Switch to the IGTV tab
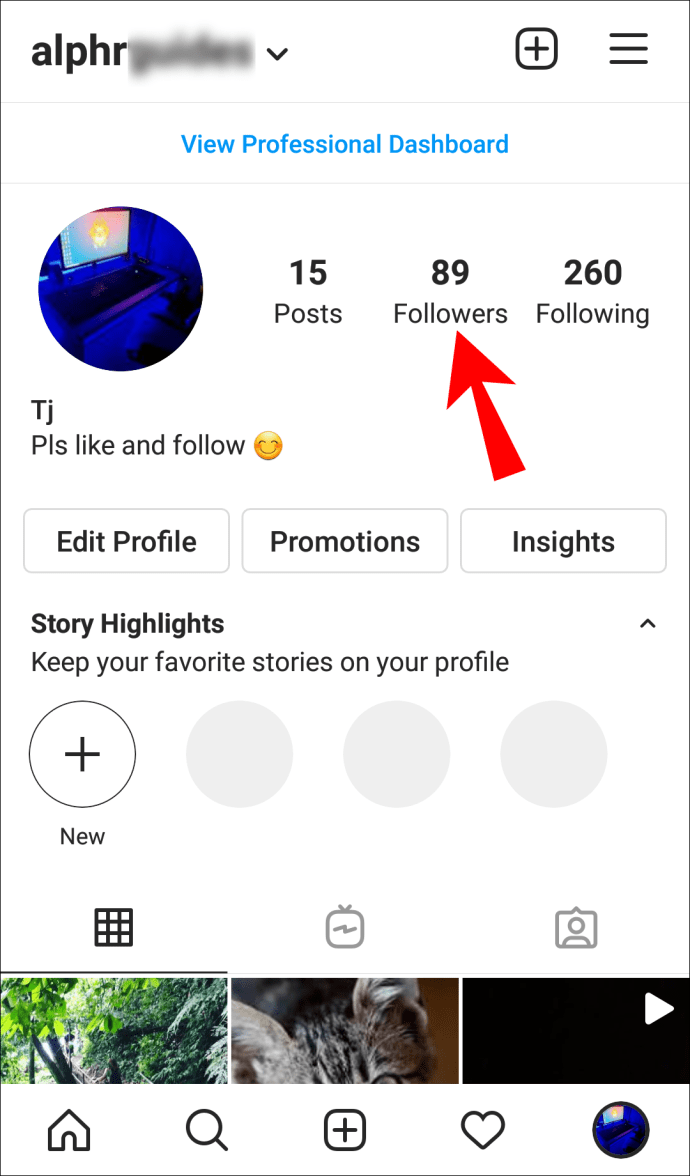Image resolution: width=690 pixels, height=1176 pixels. (345, 928)
